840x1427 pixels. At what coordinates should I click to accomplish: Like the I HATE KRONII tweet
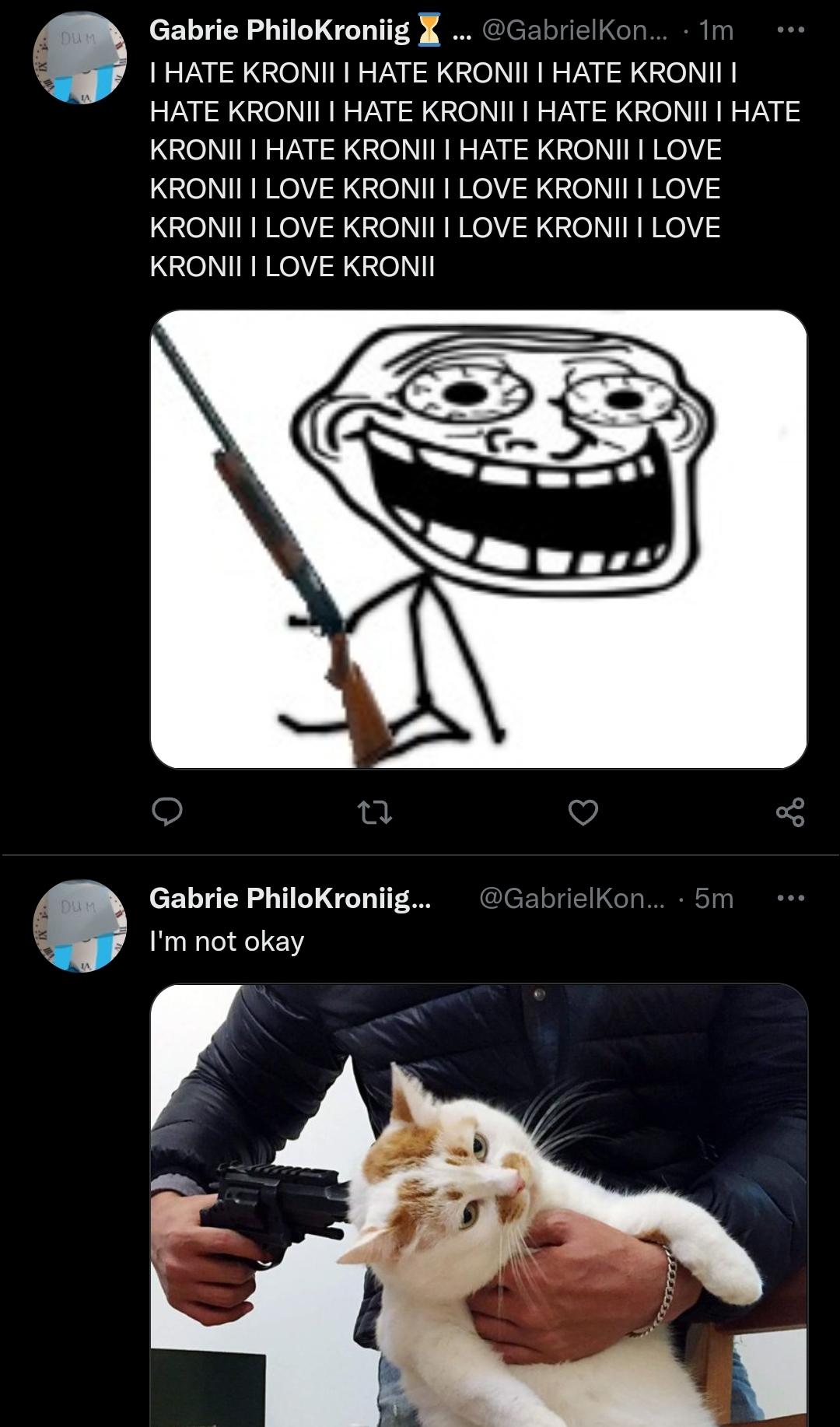pyautogui.click(x=583, y=812)
